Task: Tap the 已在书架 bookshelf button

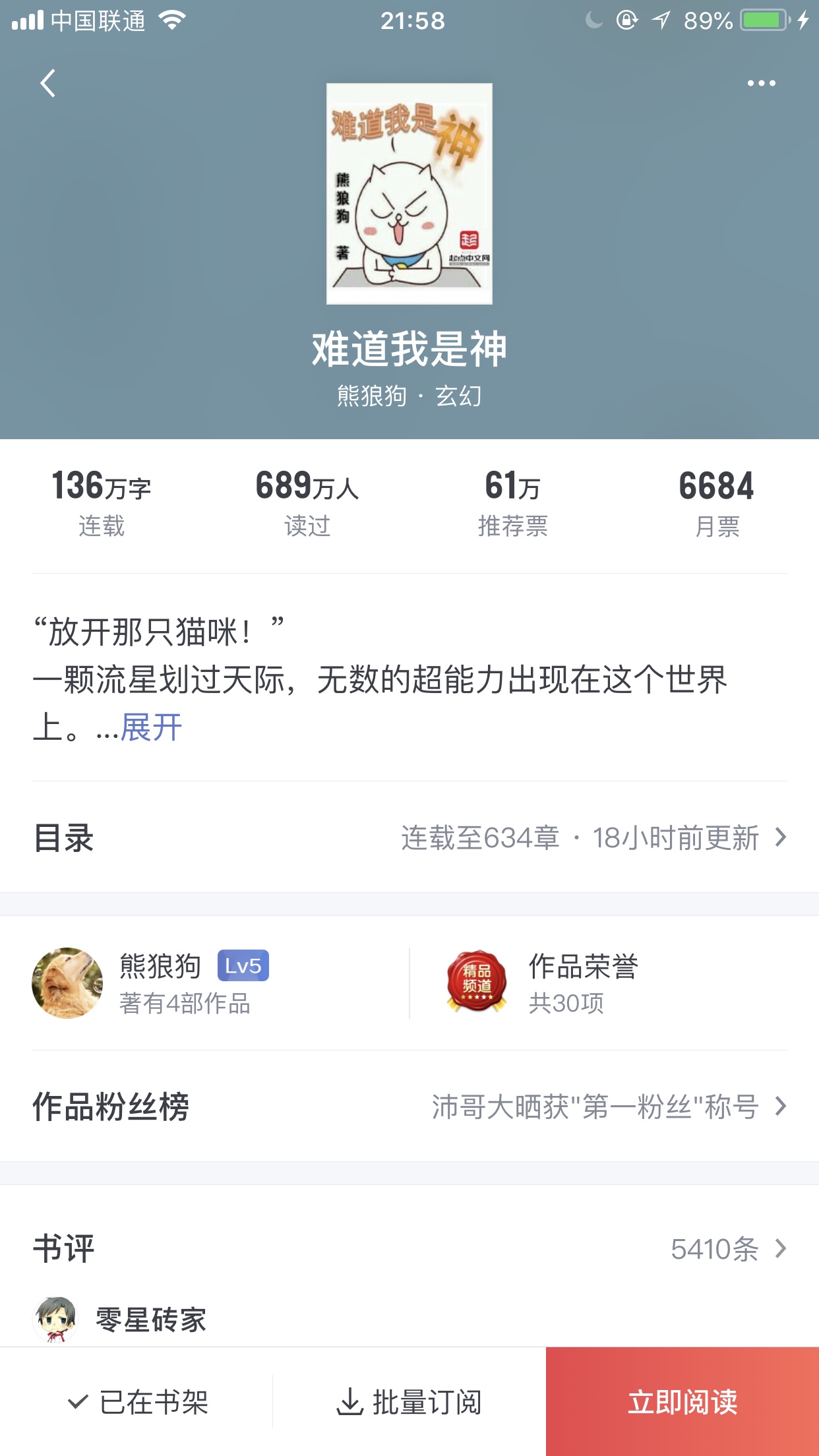Action: click(137, 1402)
